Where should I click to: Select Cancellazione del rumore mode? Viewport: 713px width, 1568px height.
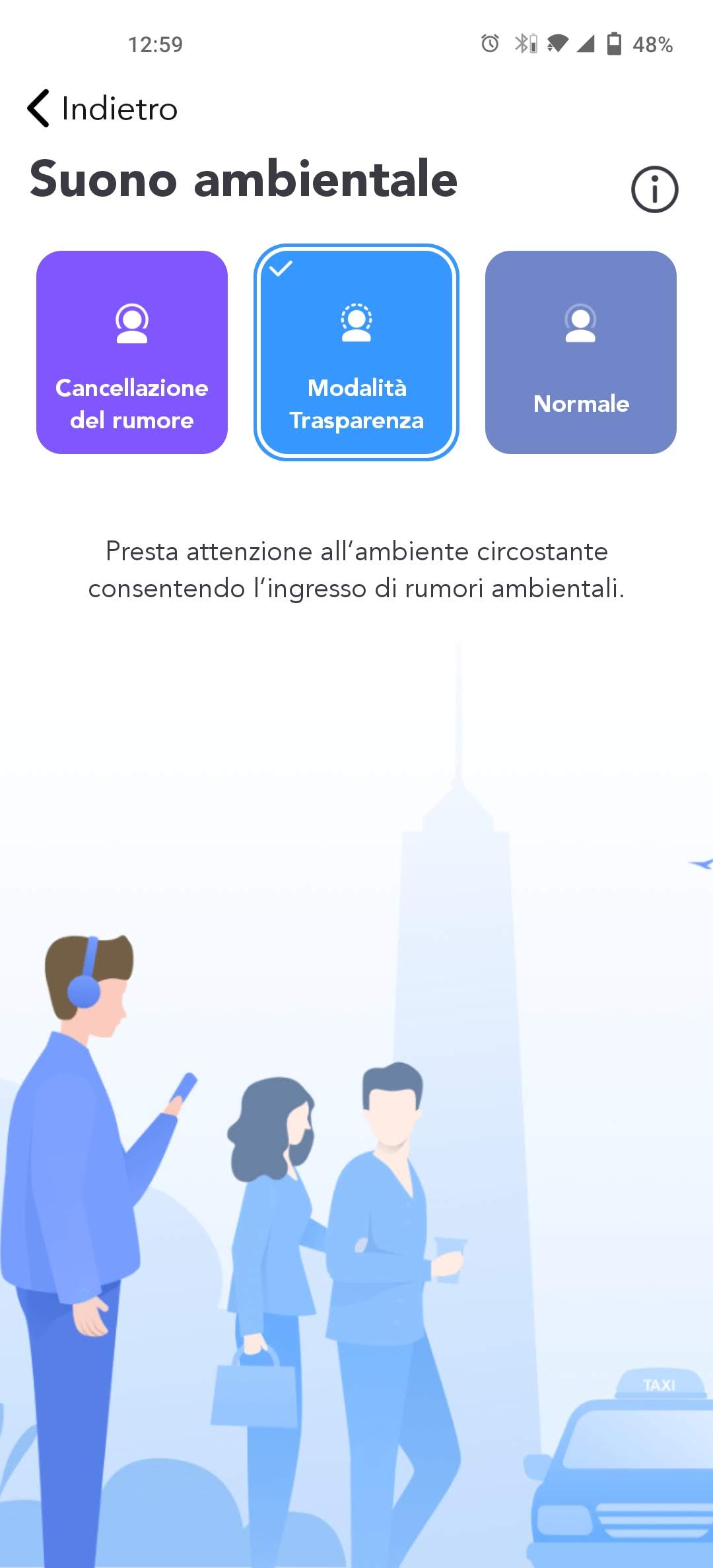132,352
